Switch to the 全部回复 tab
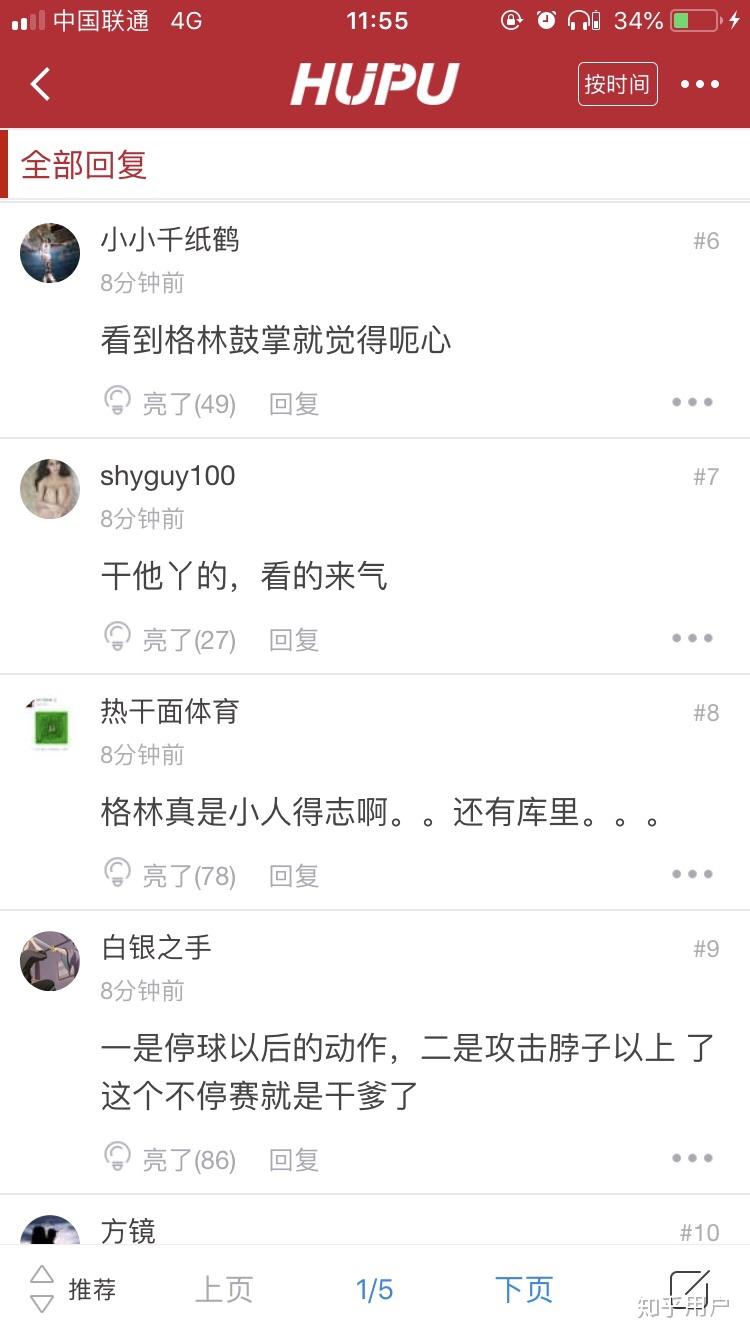Viewport: 750px width, 1334px height. pyautogui.click(x=85, y=162)
